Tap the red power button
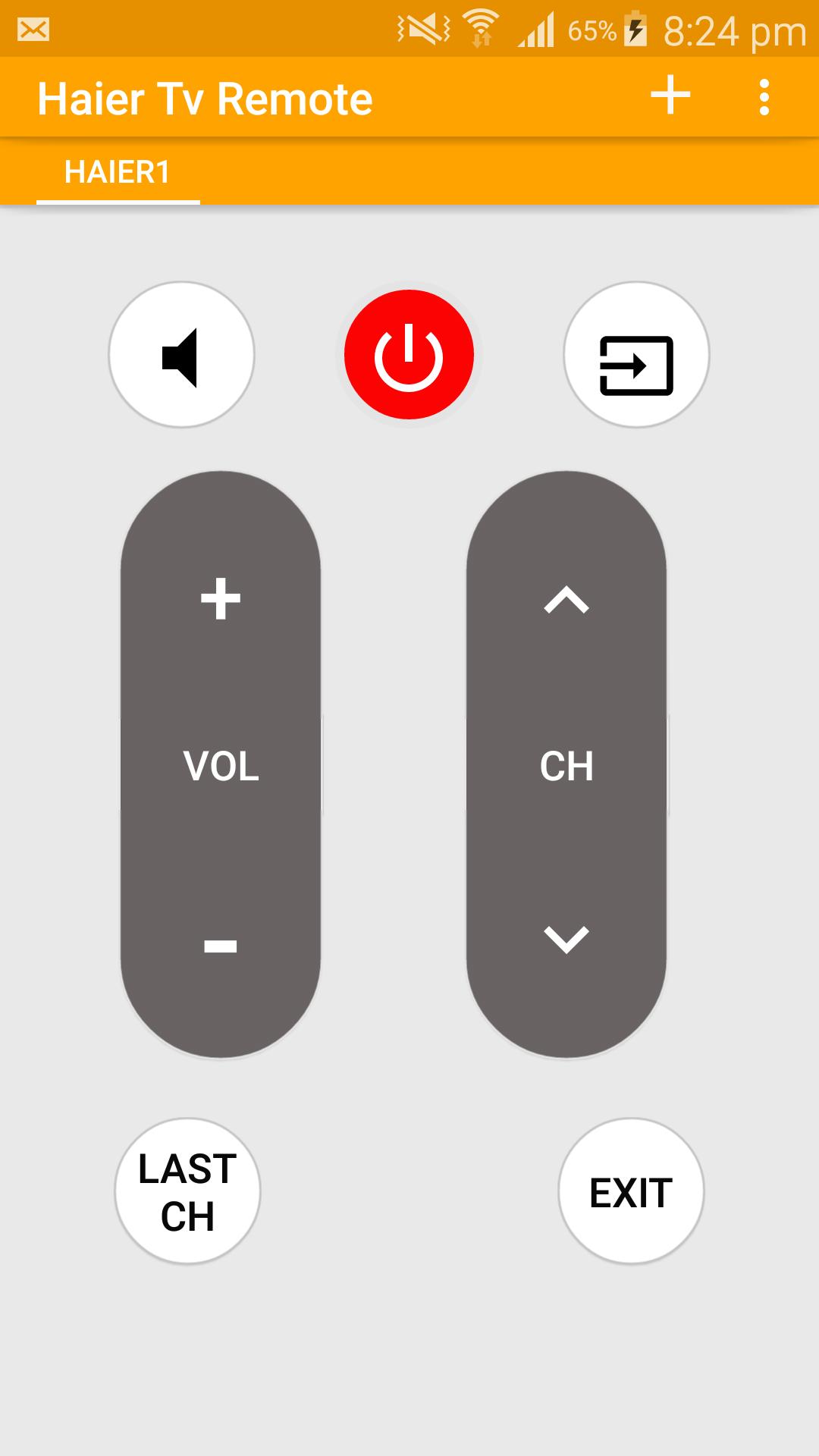The image size is (819, 1456). 409,355
